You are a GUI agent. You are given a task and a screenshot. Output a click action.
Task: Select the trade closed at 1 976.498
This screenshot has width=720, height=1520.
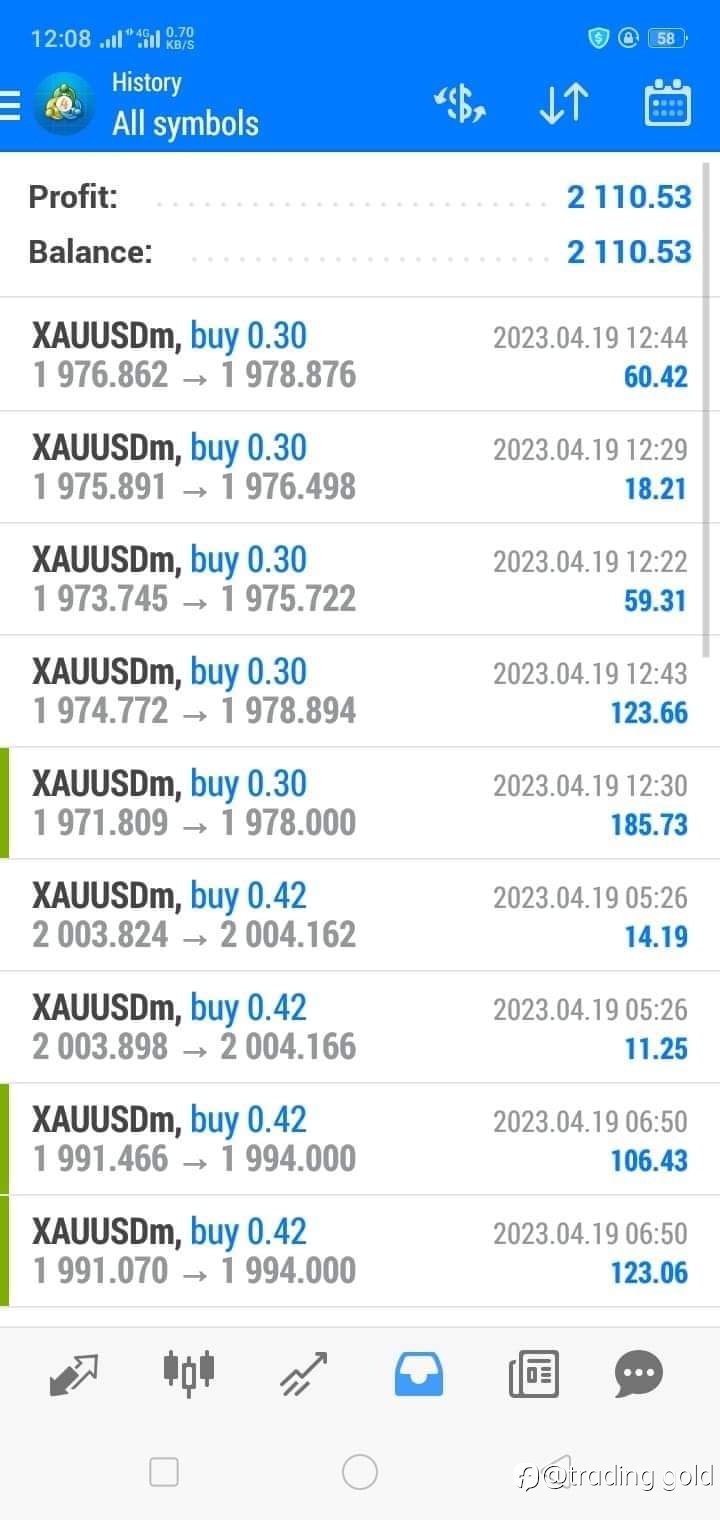(360, 467)
